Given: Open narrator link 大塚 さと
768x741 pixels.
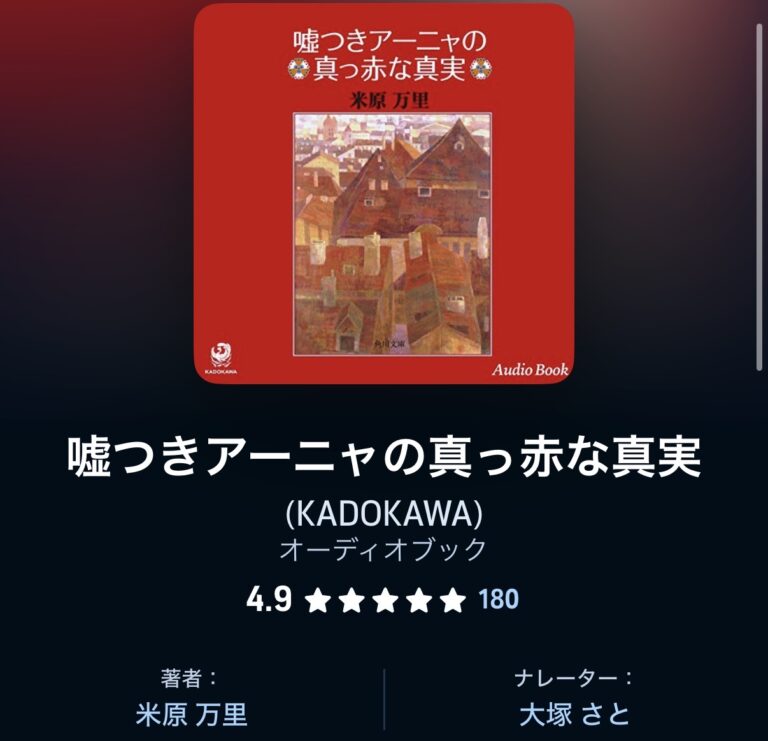Looking at the screenshot, I should point(574,714).
